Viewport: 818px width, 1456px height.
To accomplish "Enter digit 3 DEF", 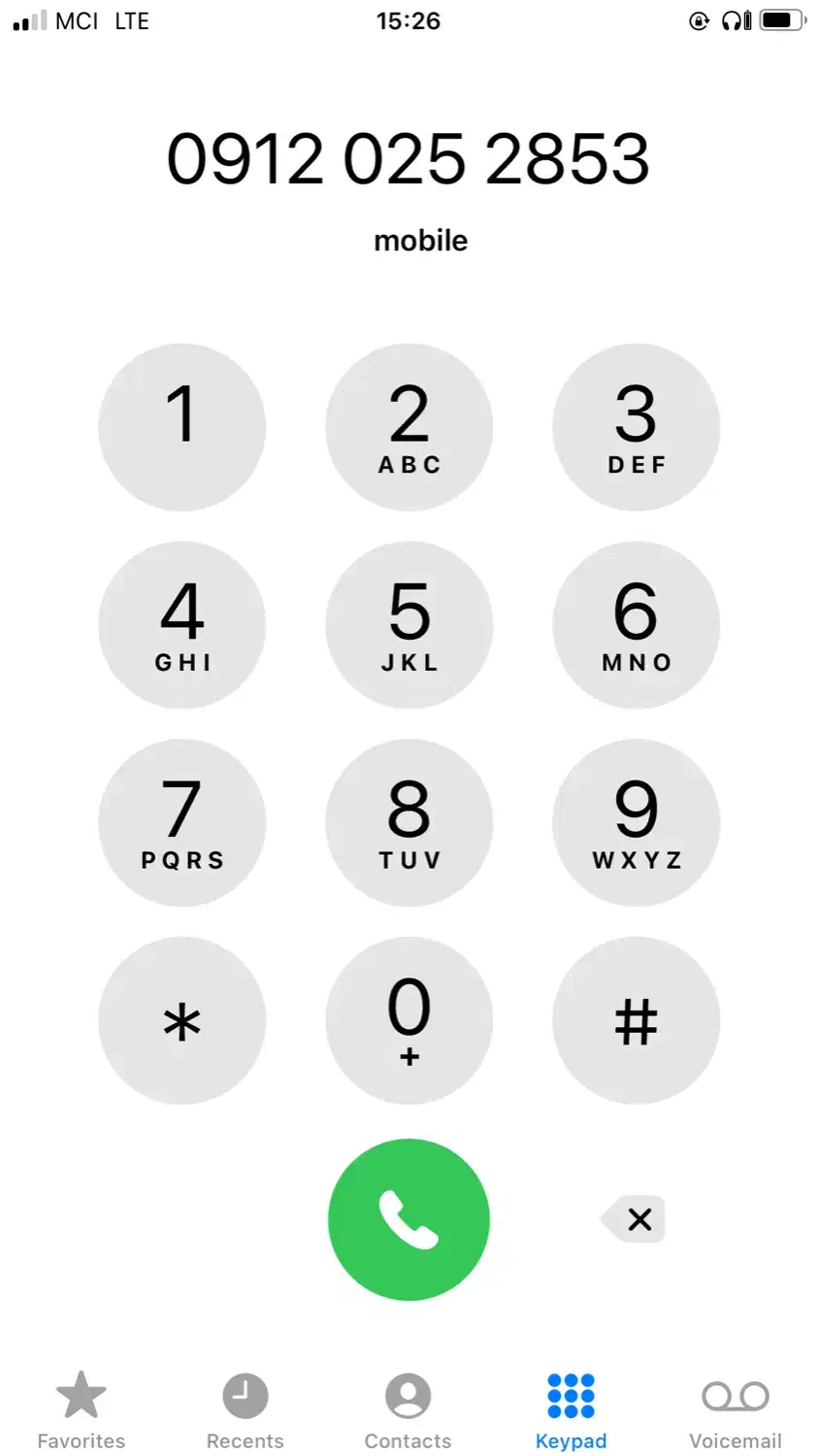I will [x=636, y=427].
